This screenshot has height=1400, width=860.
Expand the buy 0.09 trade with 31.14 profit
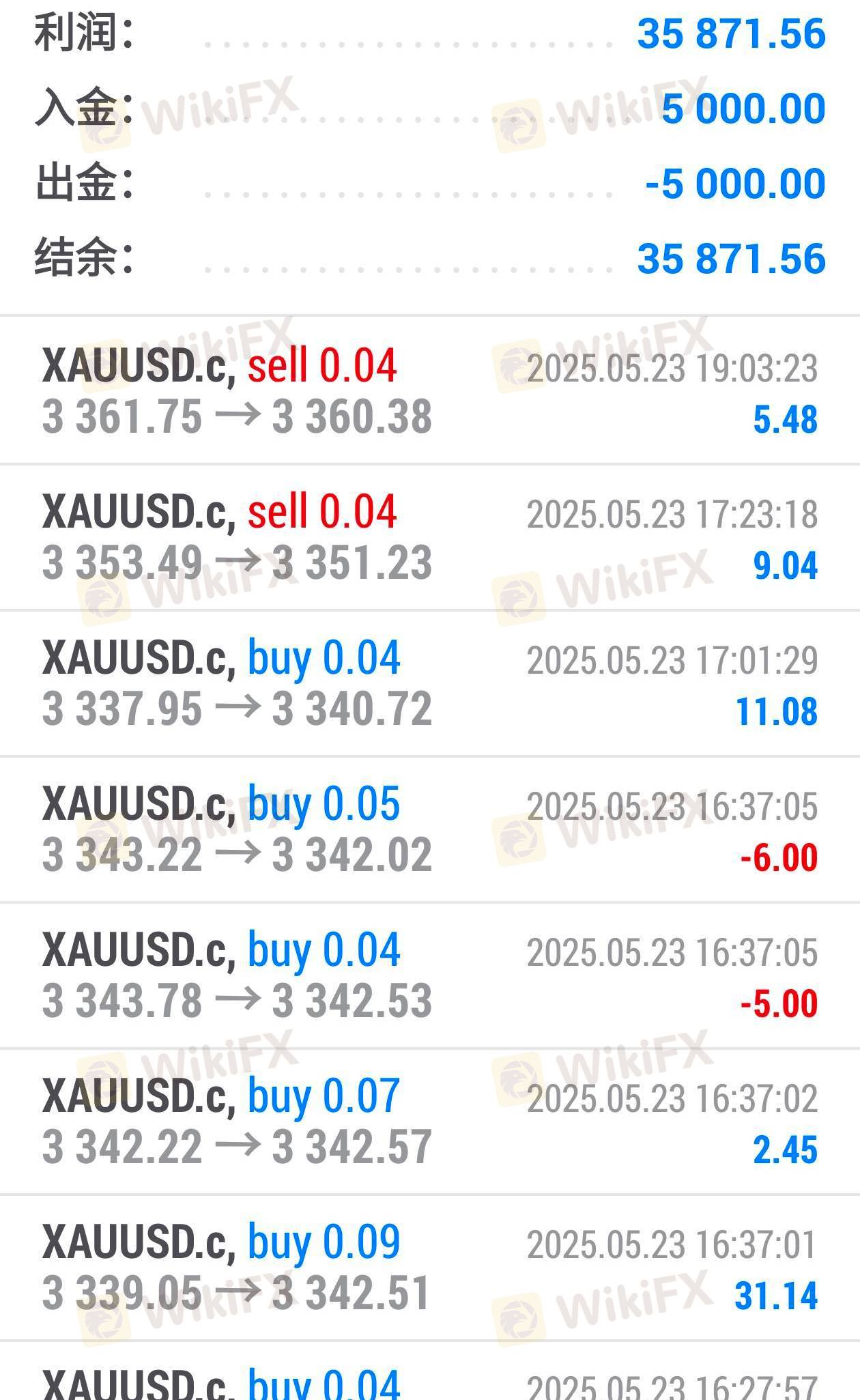click(430, 1268)
